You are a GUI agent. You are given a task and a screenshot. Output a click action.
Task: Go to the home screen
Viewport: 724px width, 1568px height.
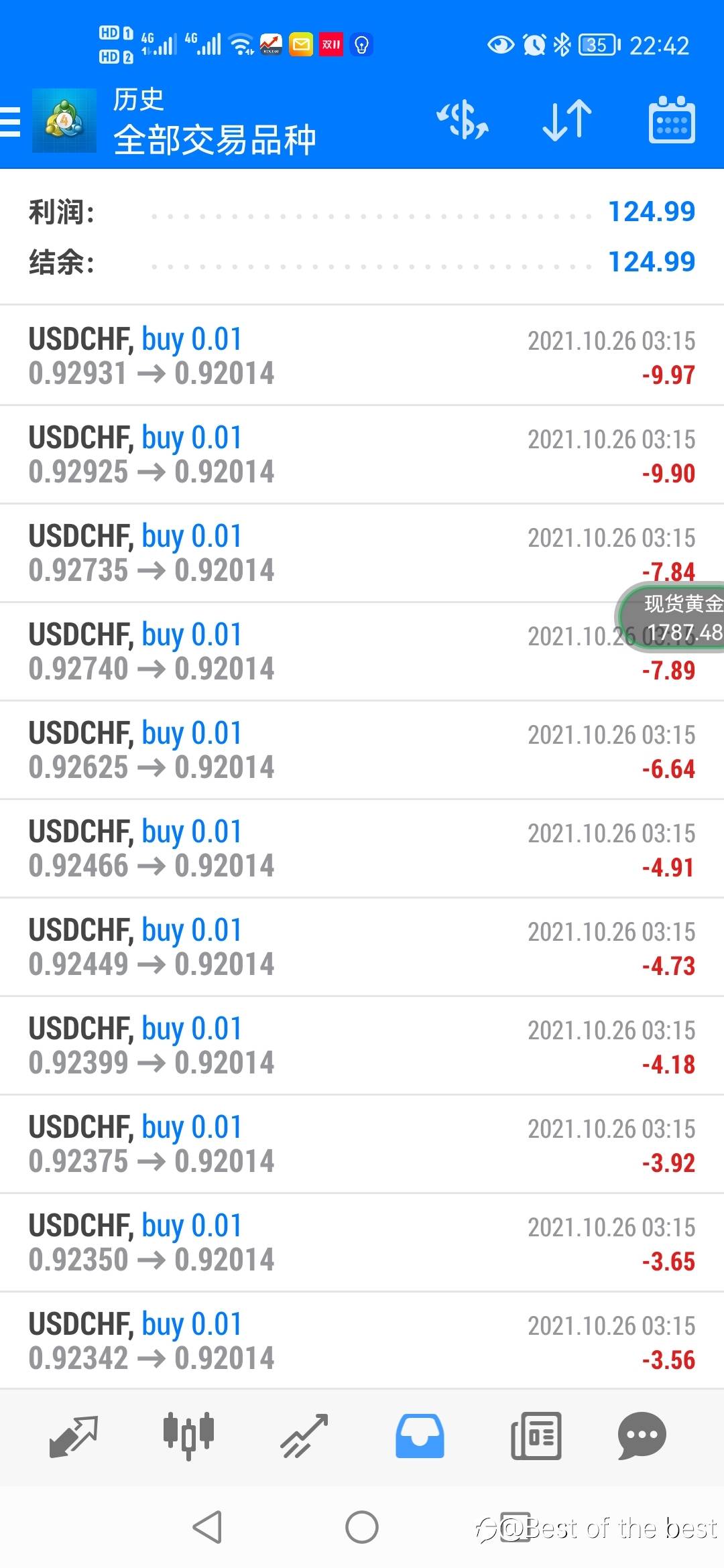click(362, 1527)
